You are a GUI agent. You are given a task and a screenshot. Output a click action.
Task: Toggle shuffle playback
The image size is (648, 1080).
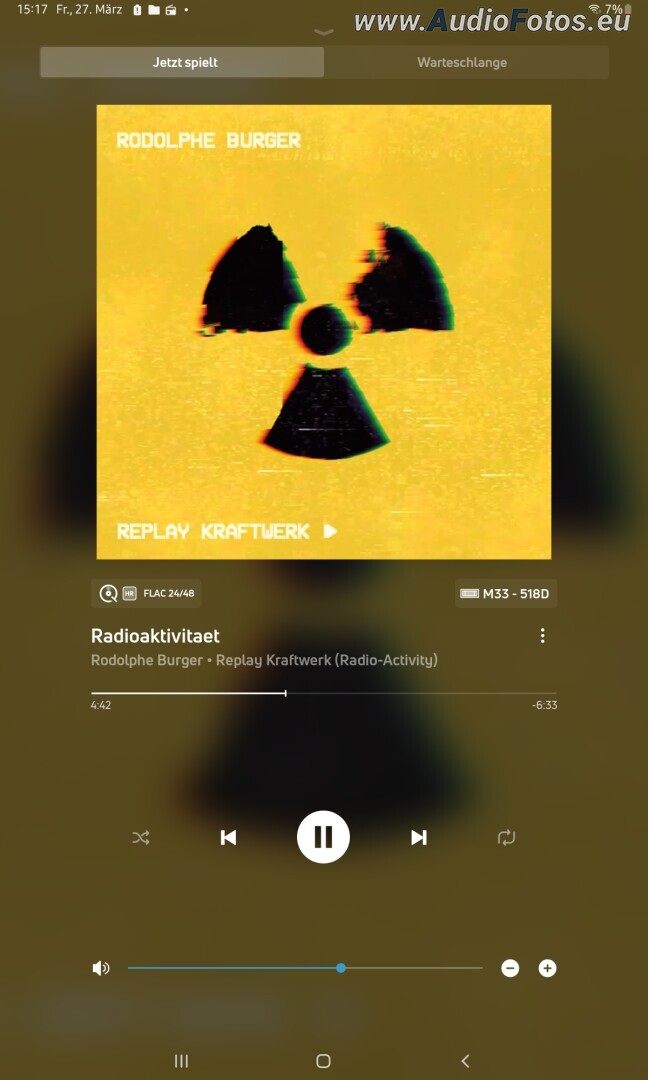[141, 838]
